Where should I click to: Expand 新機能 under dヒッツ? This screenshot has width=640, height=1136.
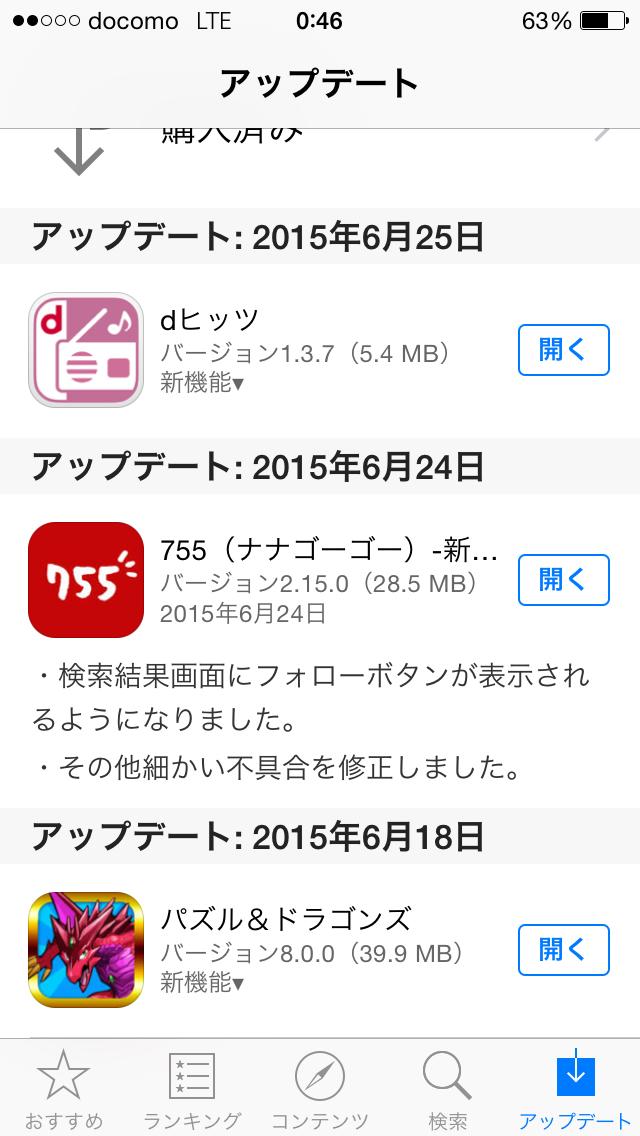click(x=201, y=382)
